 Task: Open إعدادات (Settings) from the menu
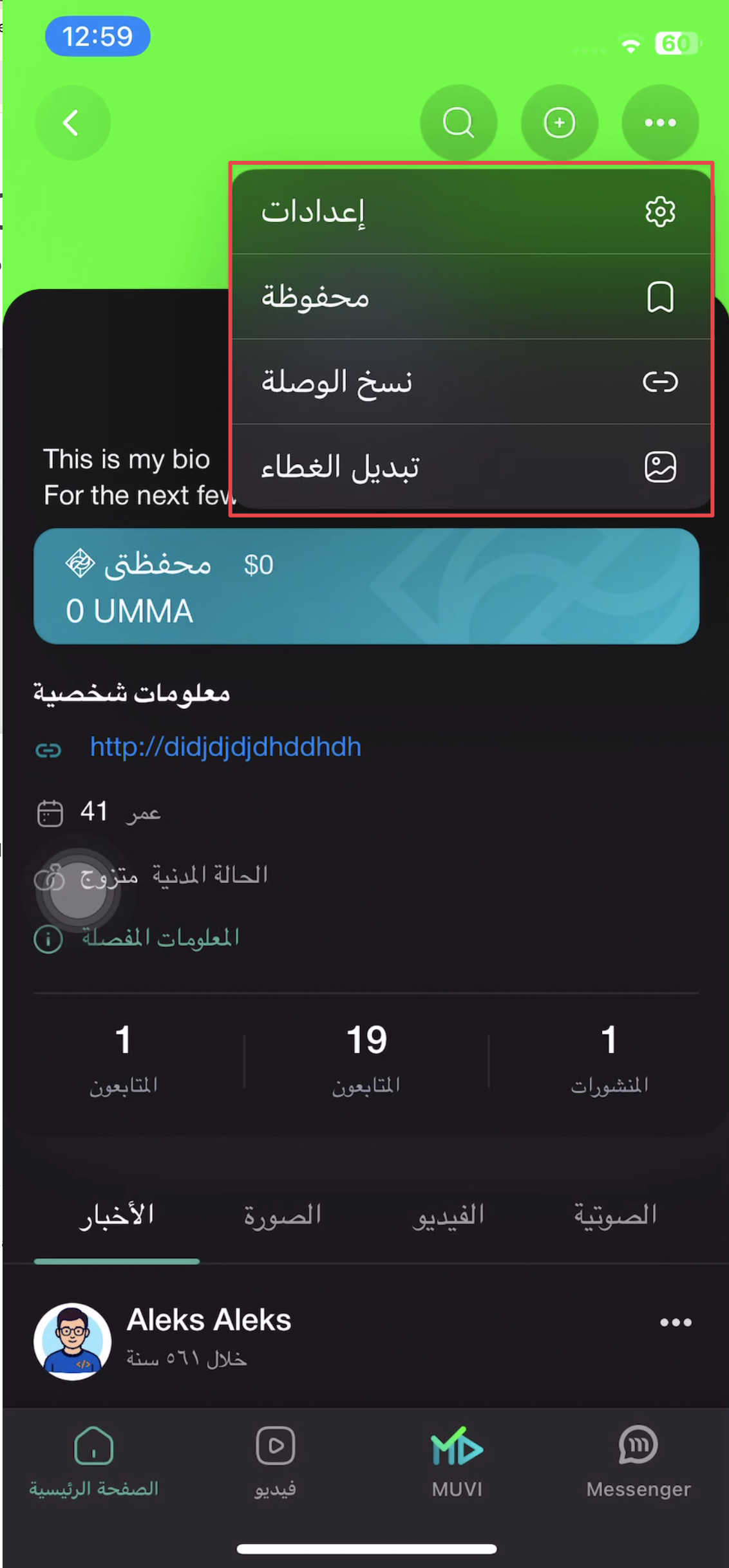471,212
